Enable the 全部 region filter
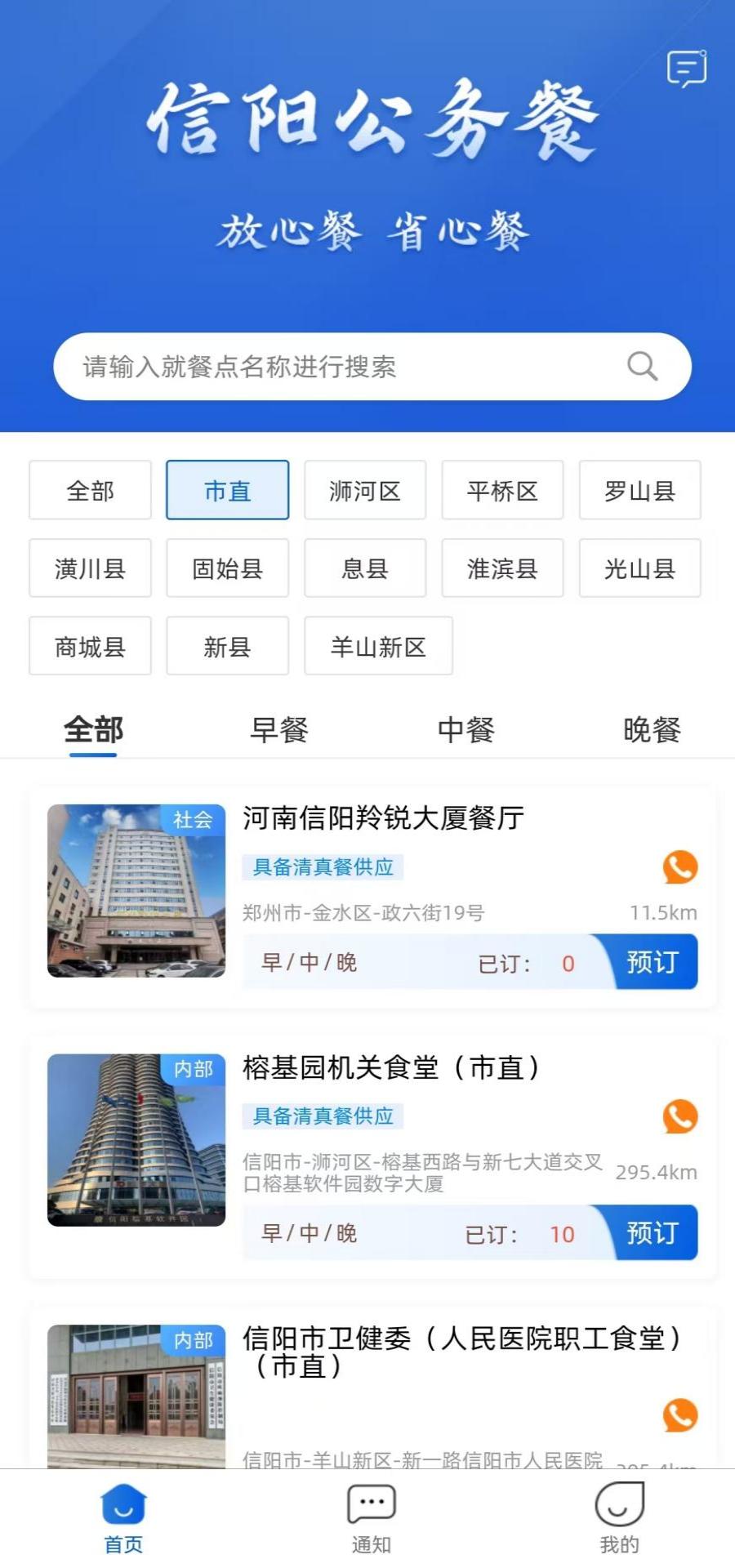 [x=90, y=490]
